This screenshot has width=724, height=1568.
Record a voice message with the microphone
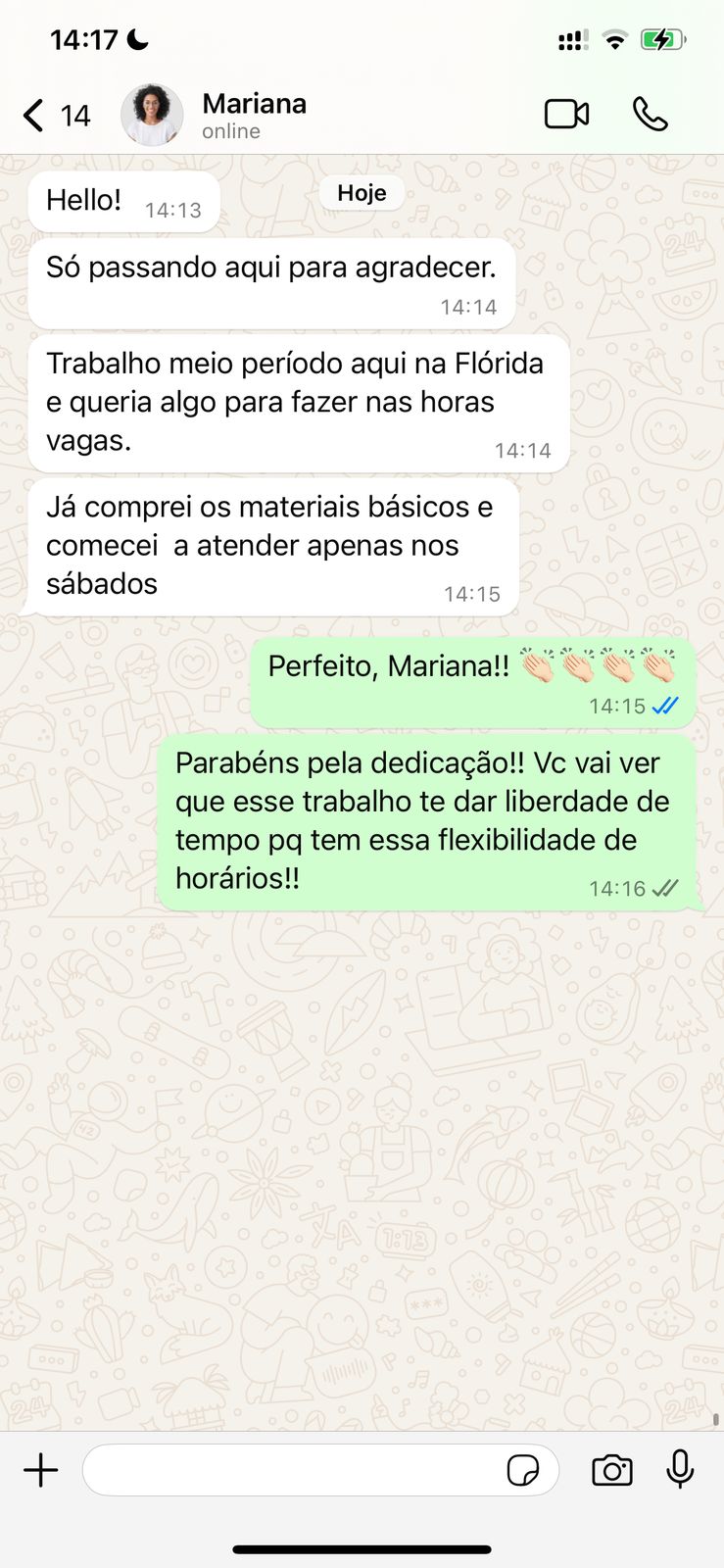pos(681,1470)
